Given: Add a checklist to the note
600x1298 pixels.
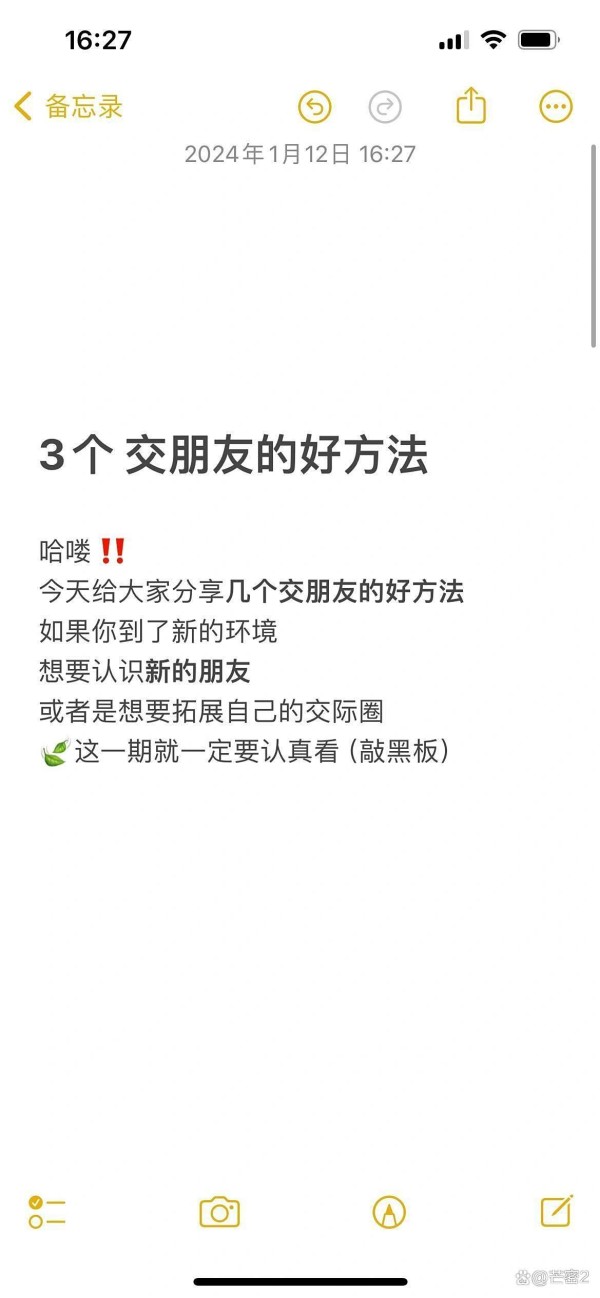Looking at the screenshot, I should click(x=47, y=1212).
